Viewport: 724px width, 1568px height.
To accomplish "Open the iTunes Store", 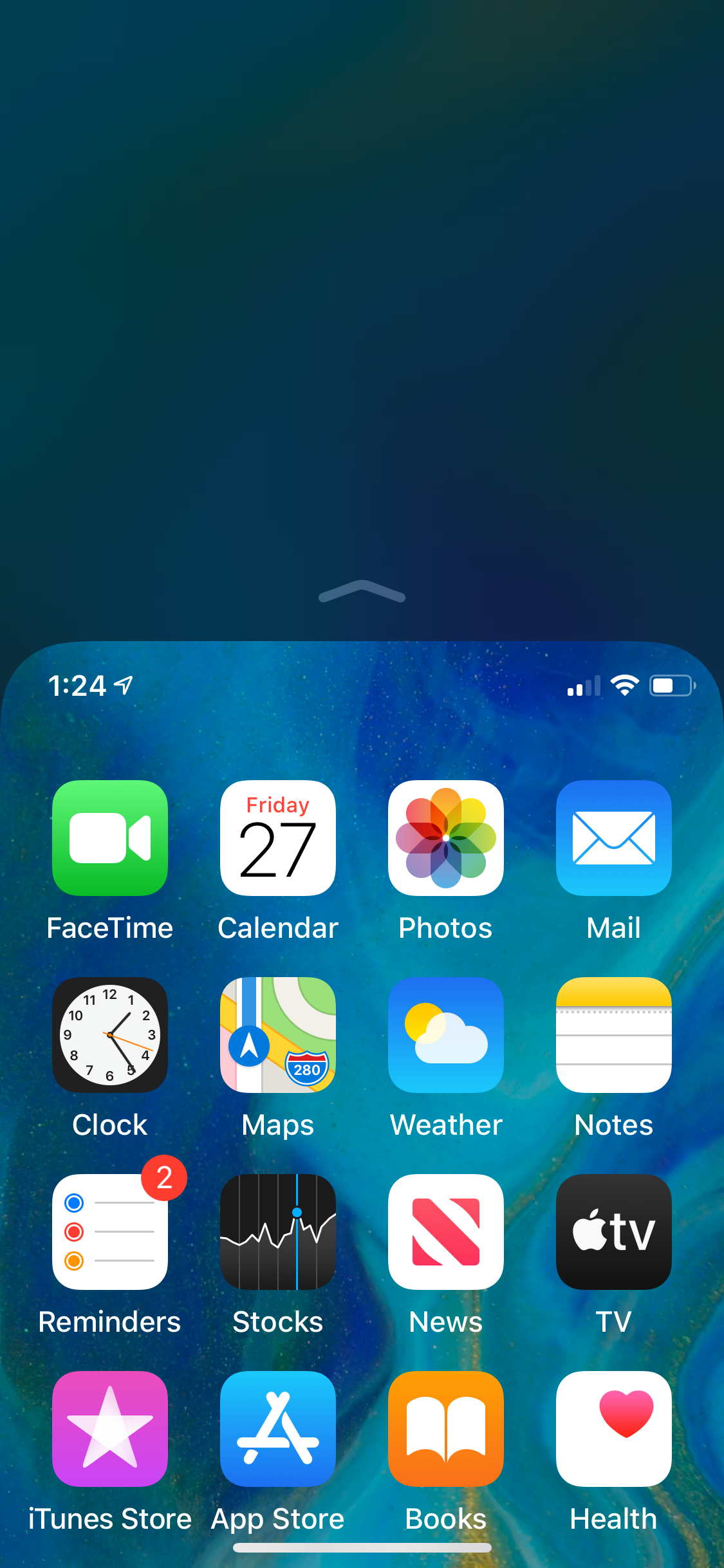I will (110, 1428).
